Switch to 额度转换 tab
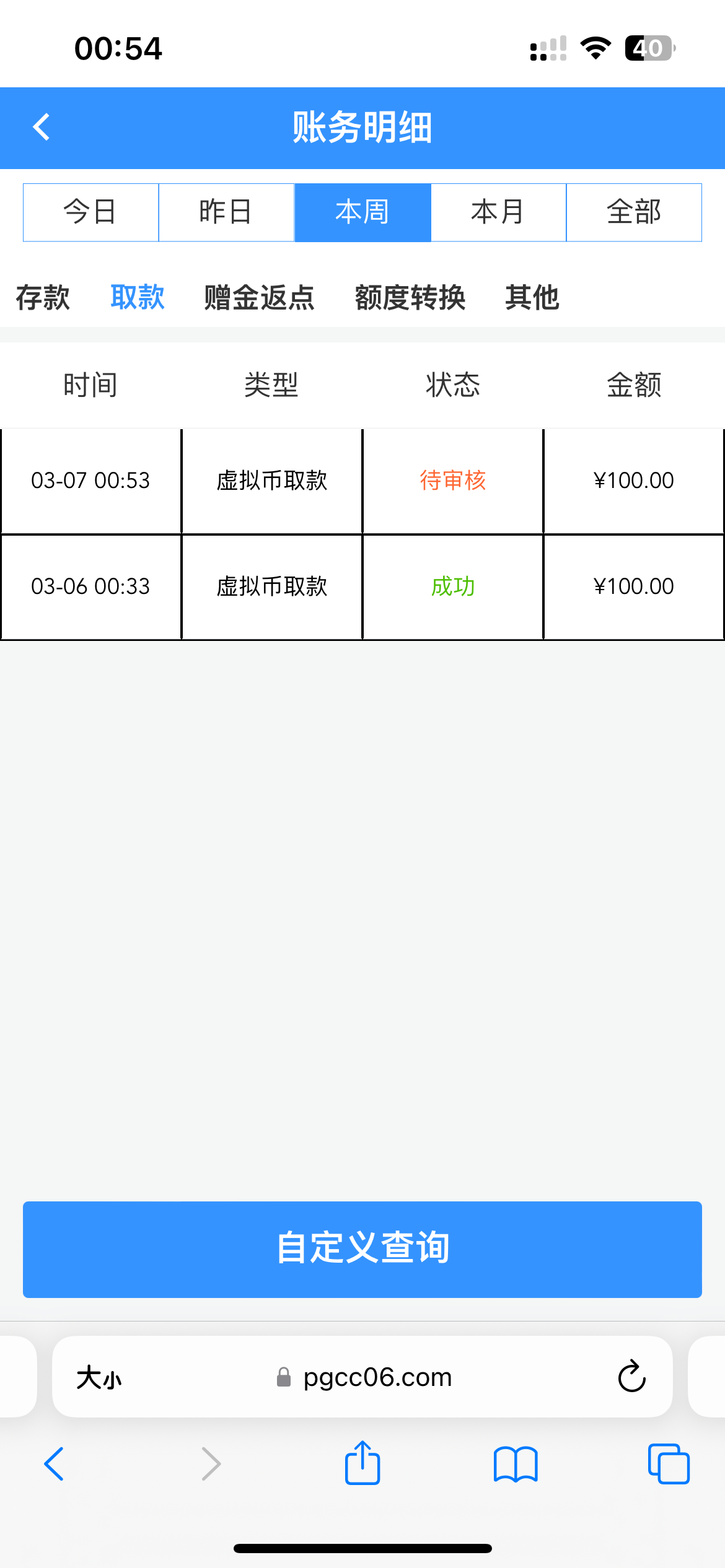725x1568 pixels. (x=410, y=297)
